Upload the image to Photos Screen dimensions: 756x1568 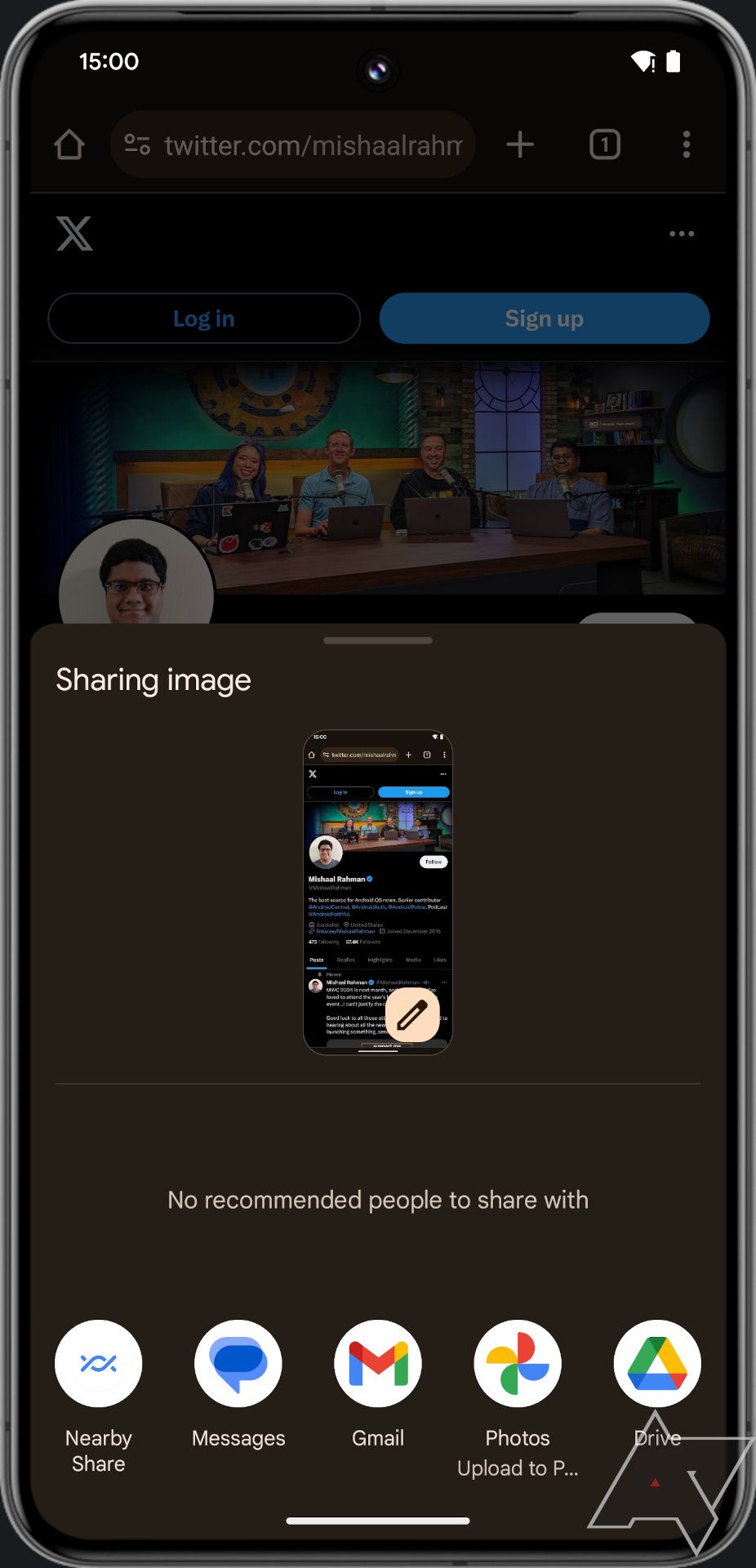(x=518, y=1363)
